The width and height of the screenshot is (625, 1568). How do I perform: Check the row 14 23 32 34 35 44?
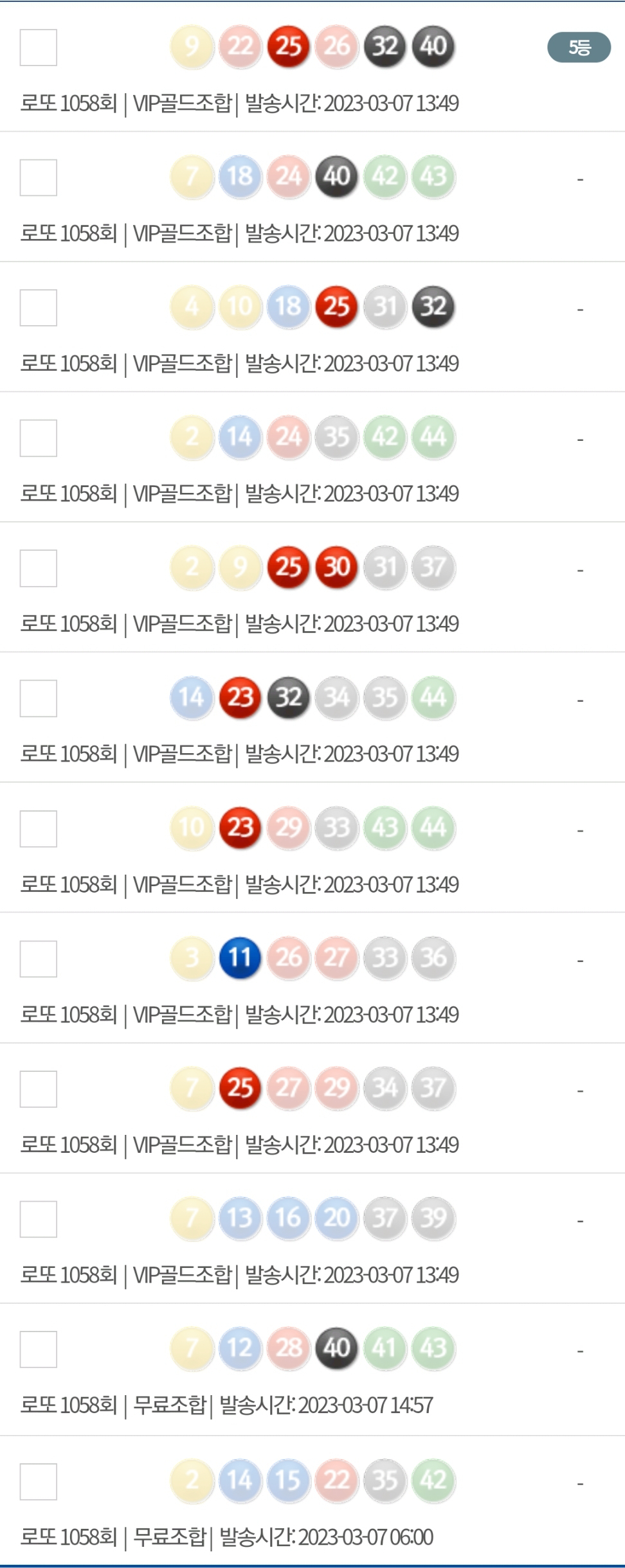click(39, 699)
